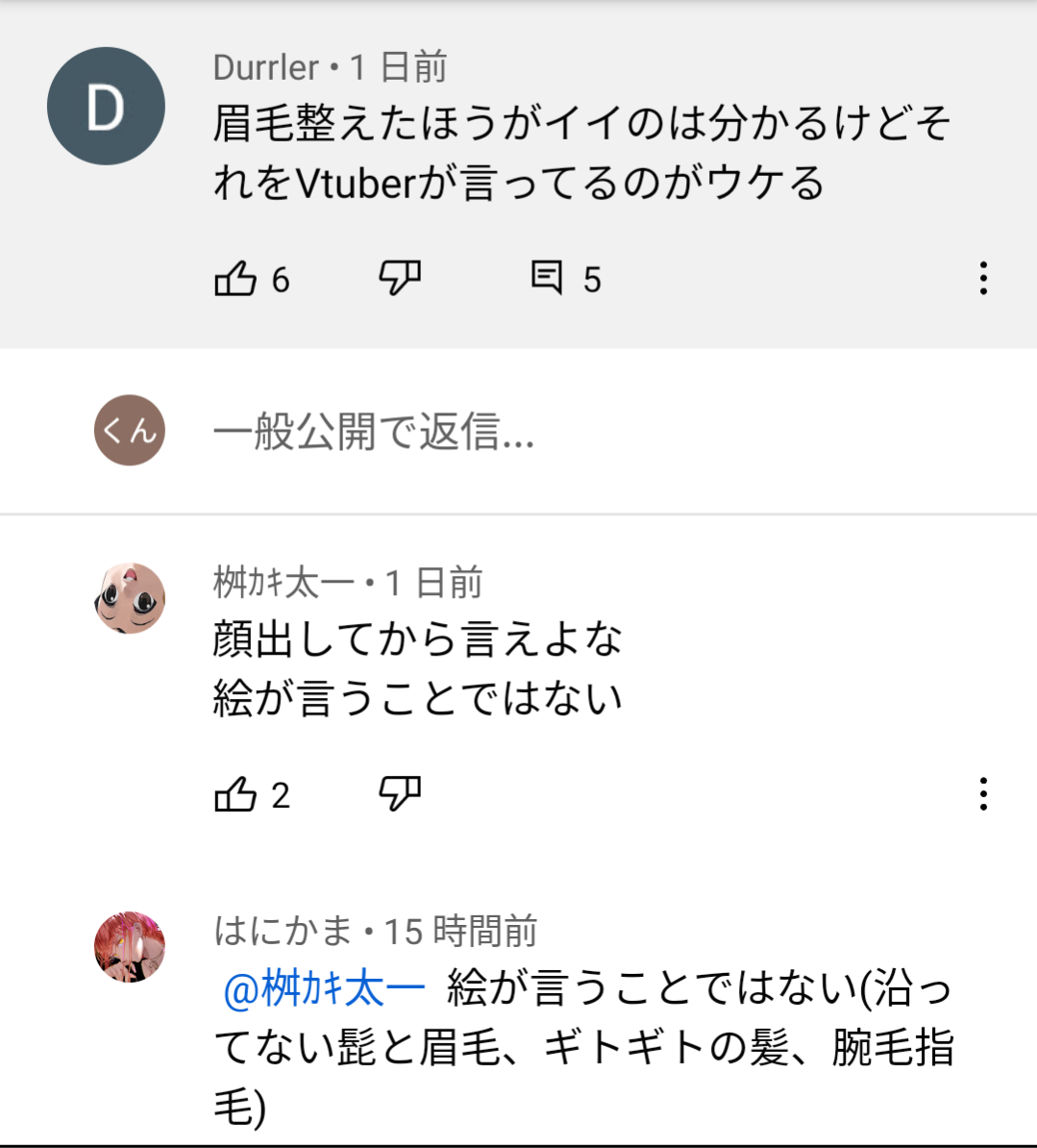The image size is (1037, 1148).
Task: Open はにかま's profile avatar
Action: point(130,947)
